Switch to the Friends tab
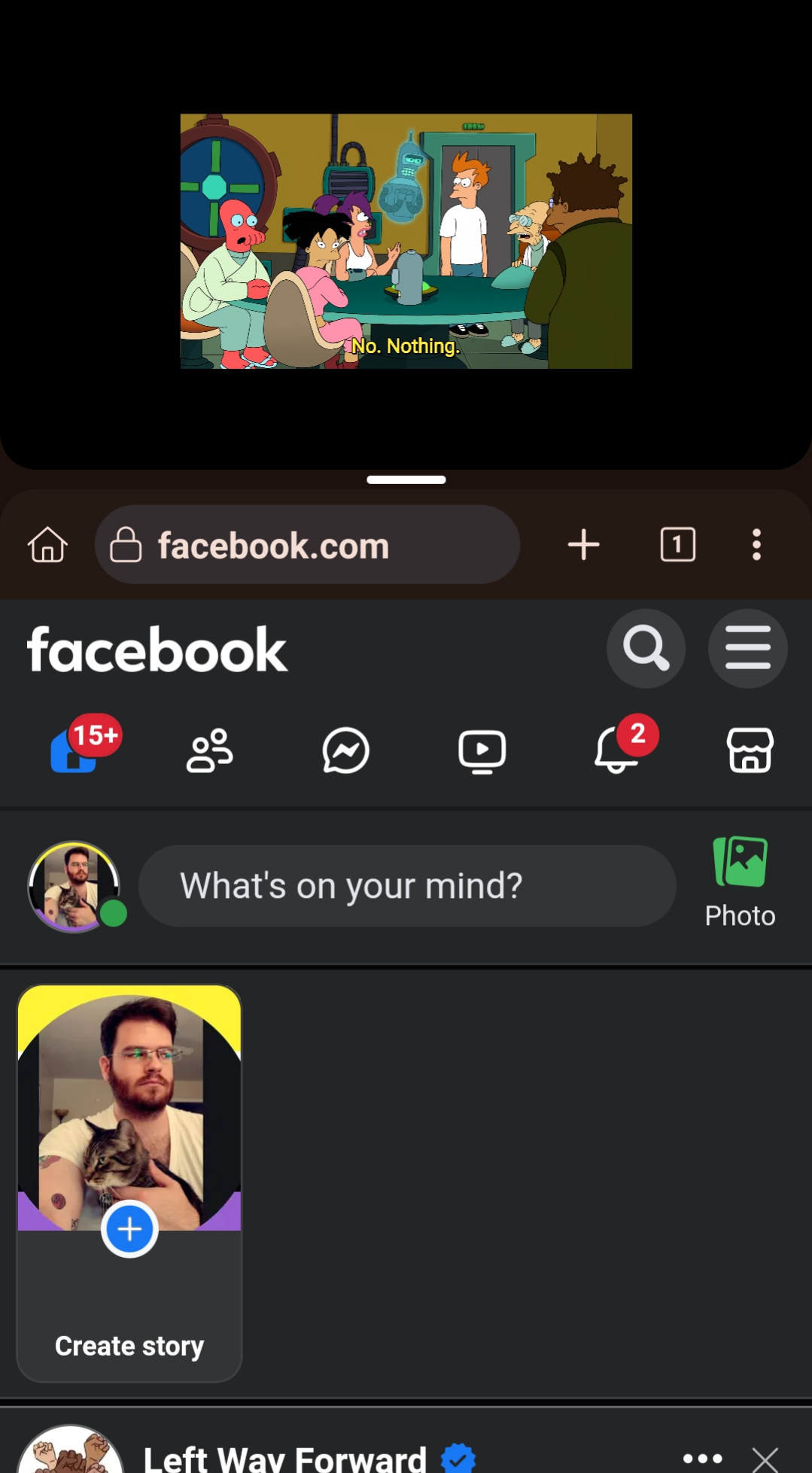Viewport: 812px width, 1473px height. click(209, 750)
